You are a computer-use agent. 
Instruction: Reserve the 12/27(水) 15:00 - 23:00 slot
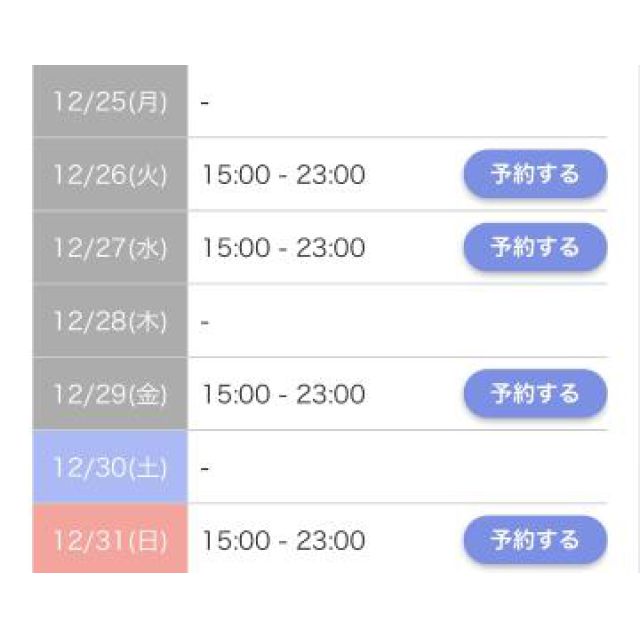tap(535, 247)
